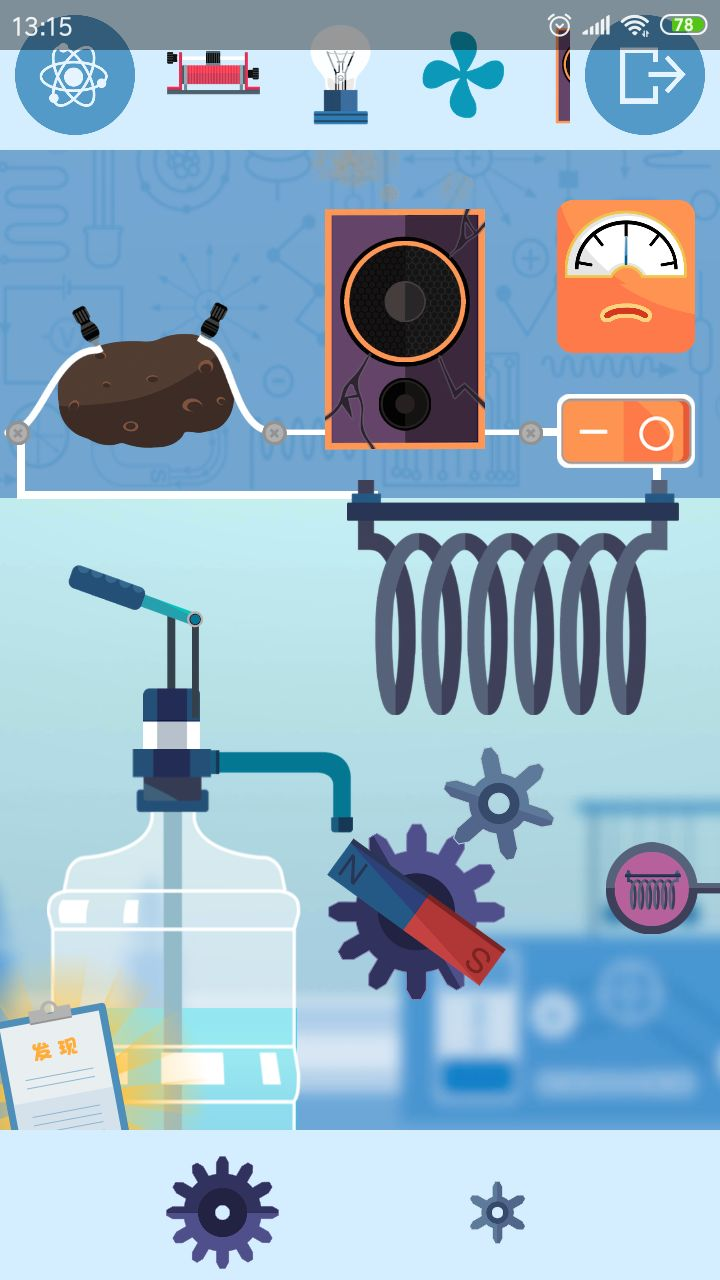This screenshot has height=1280, width=720.
Task: Pick the small gray gear from tray
Action: click(x=497, y=1211)
